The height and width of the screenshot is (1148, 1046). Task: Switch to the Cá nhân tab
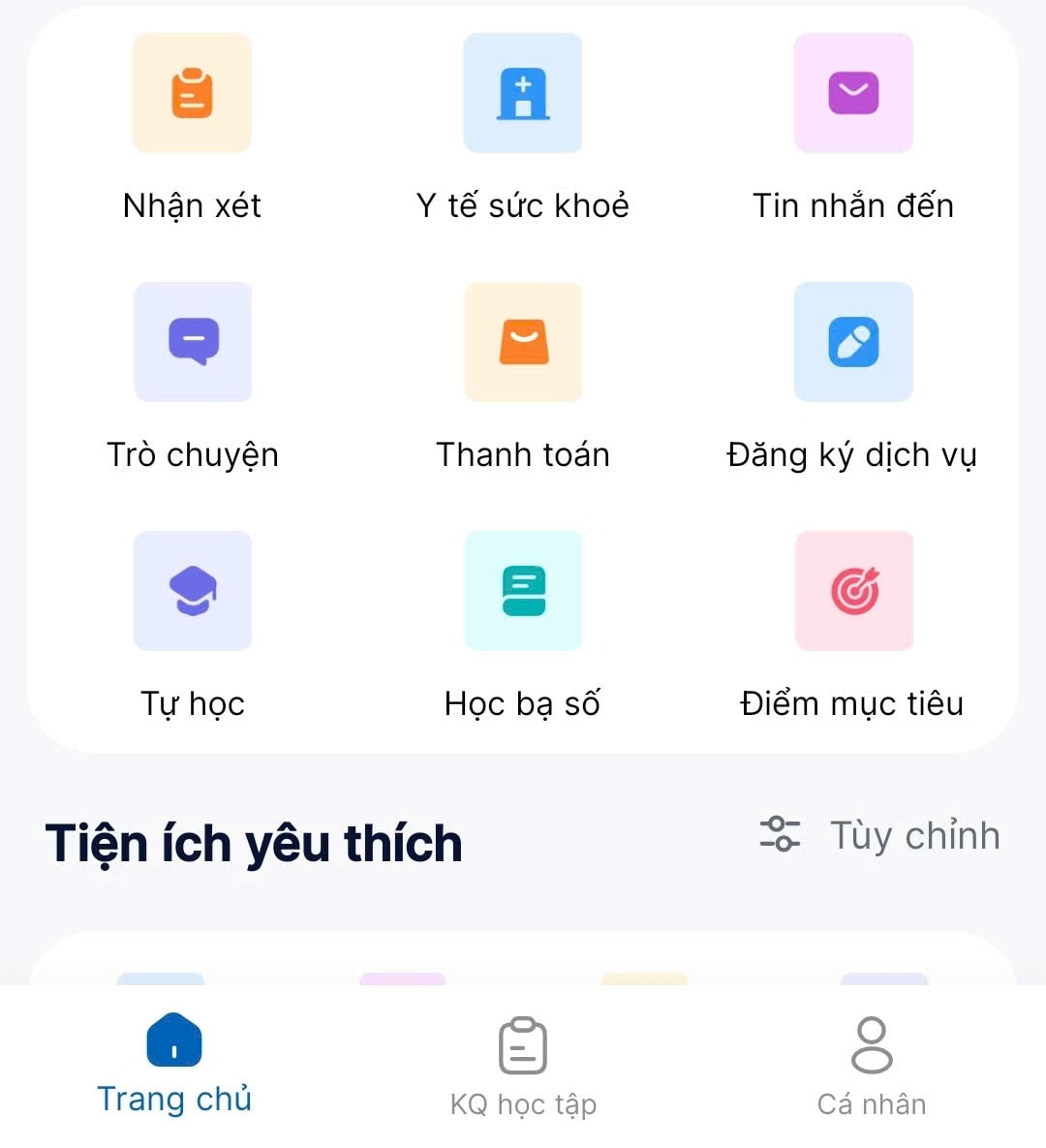click(x=871, y=1066)
